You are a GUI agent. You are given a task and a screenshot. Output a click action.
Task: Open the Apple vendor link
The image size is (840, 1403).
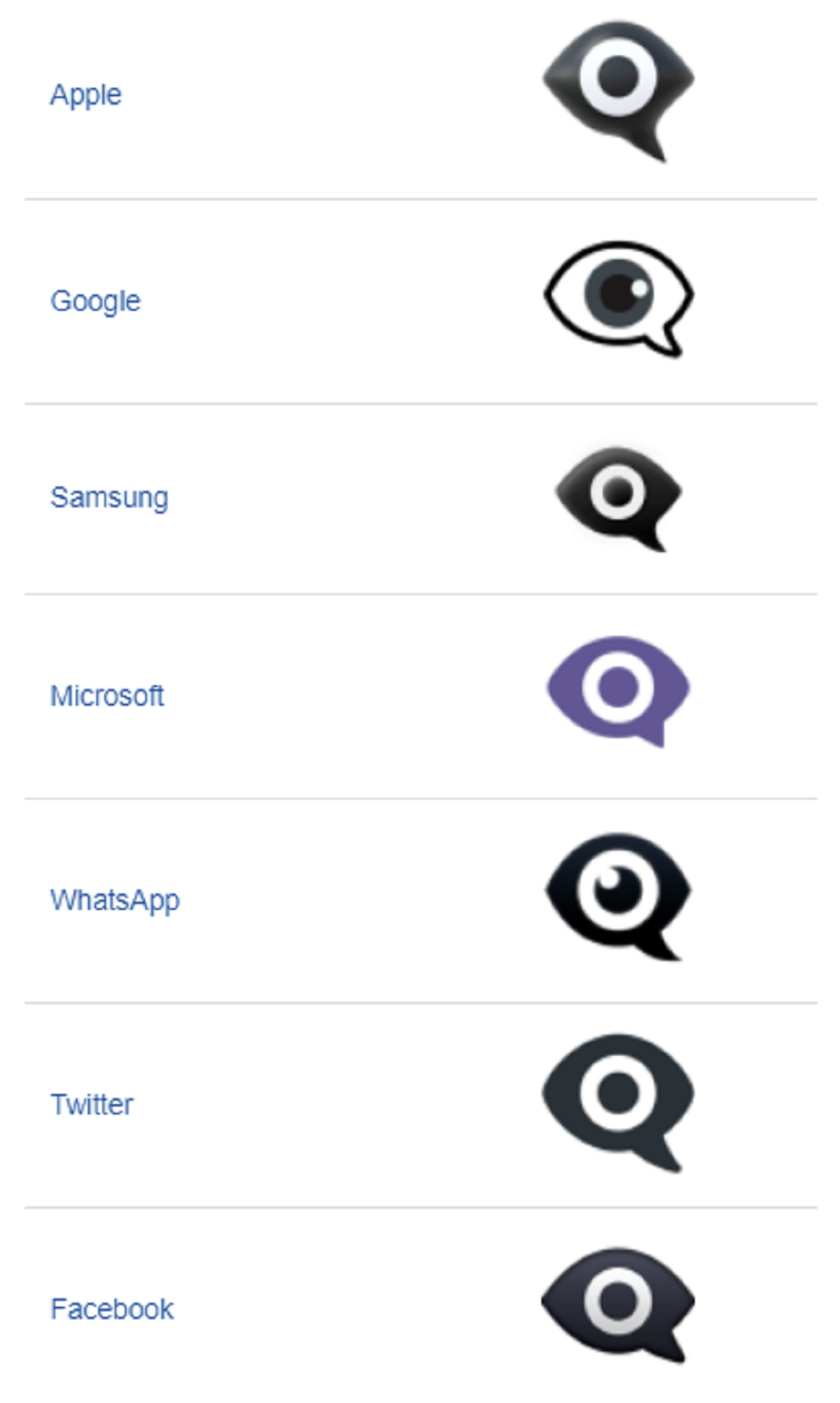point(86,95)
